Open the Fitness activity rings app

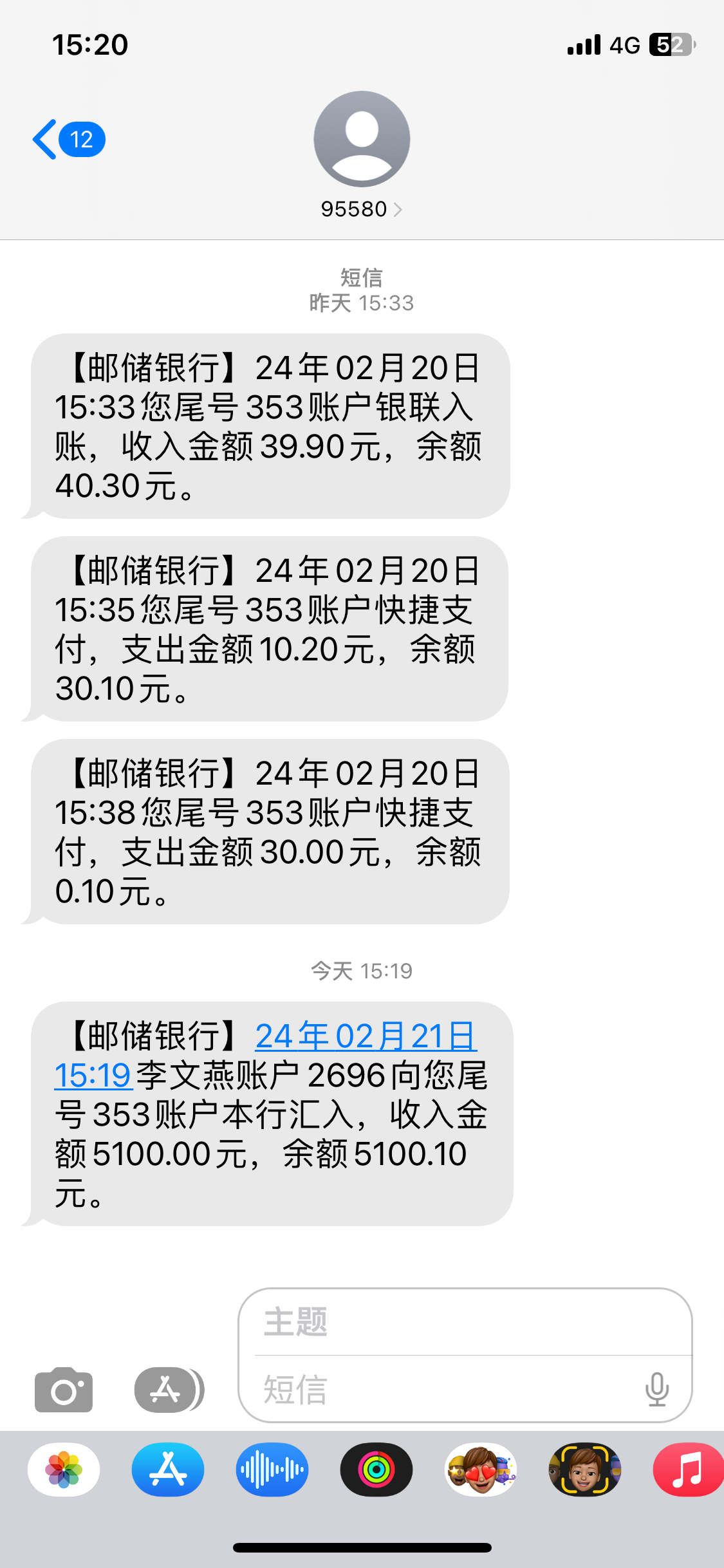click(376, 1470)
